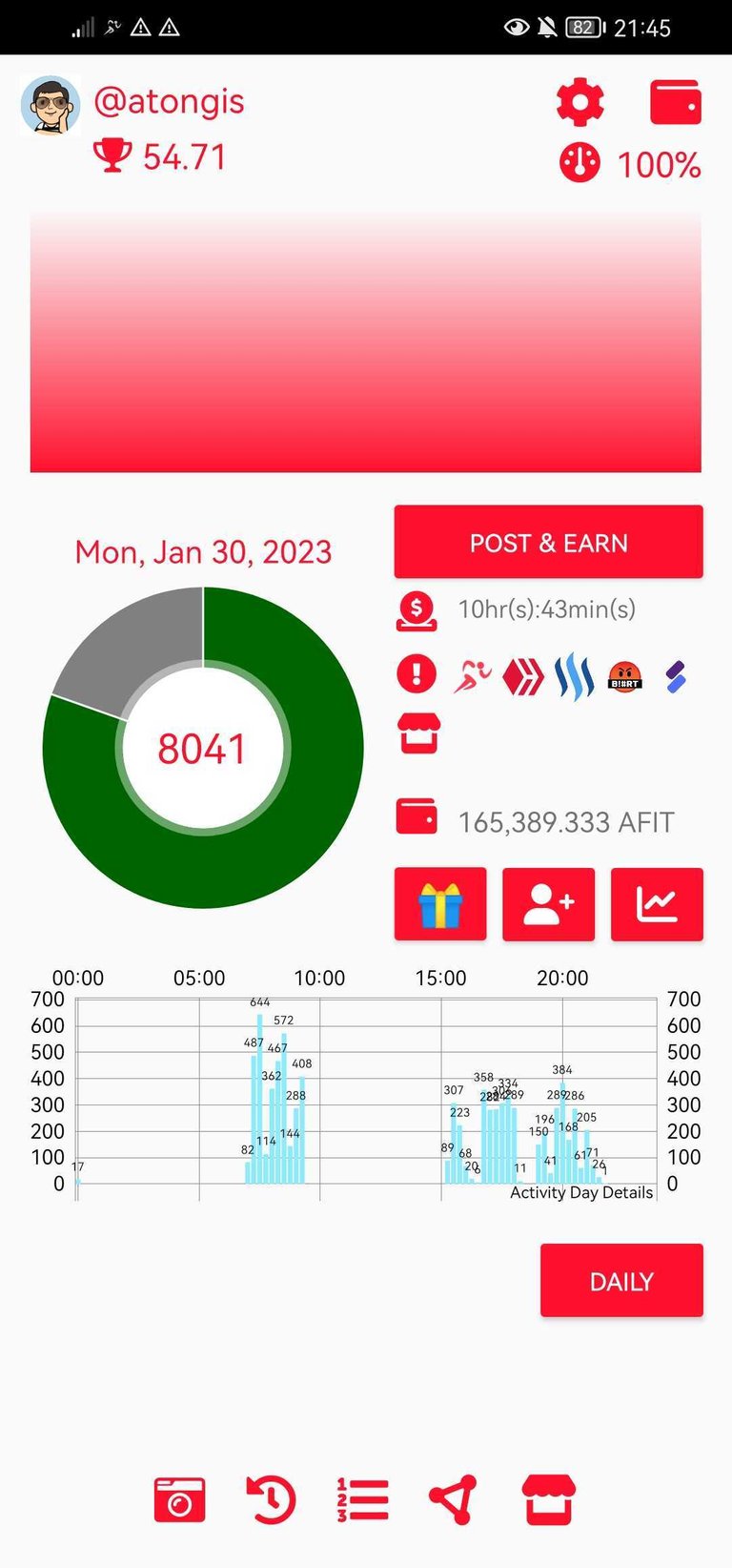
Task: Tap the add friend button
Action: (549, 904)
